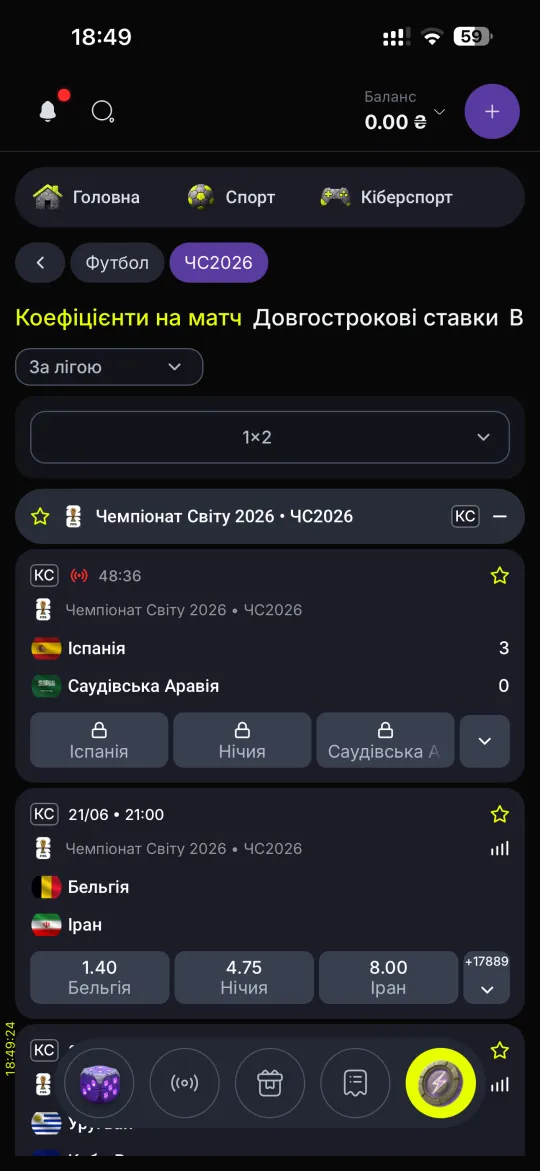540x1171 pixels.
Task: Open the 1×2 market dropdown
Action: point(270,437)
